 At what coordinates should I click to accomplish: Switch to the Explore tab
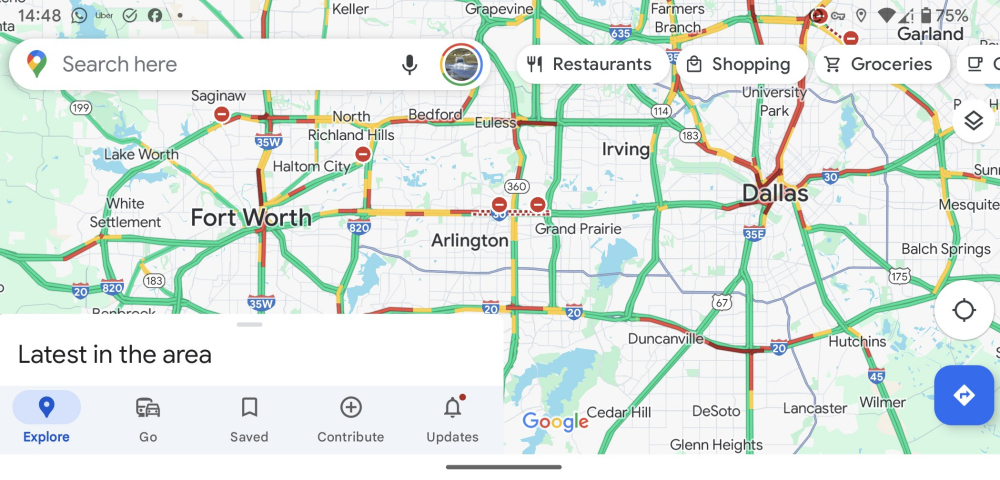pos(47,418)
